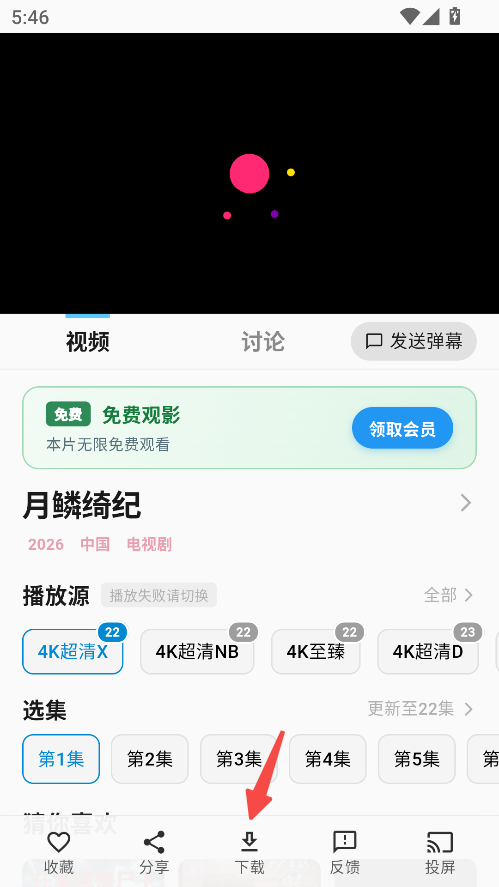The height and width of the screenshot is (887, 499).
Task: Open the 视频 tab
Action: [88, 342]
